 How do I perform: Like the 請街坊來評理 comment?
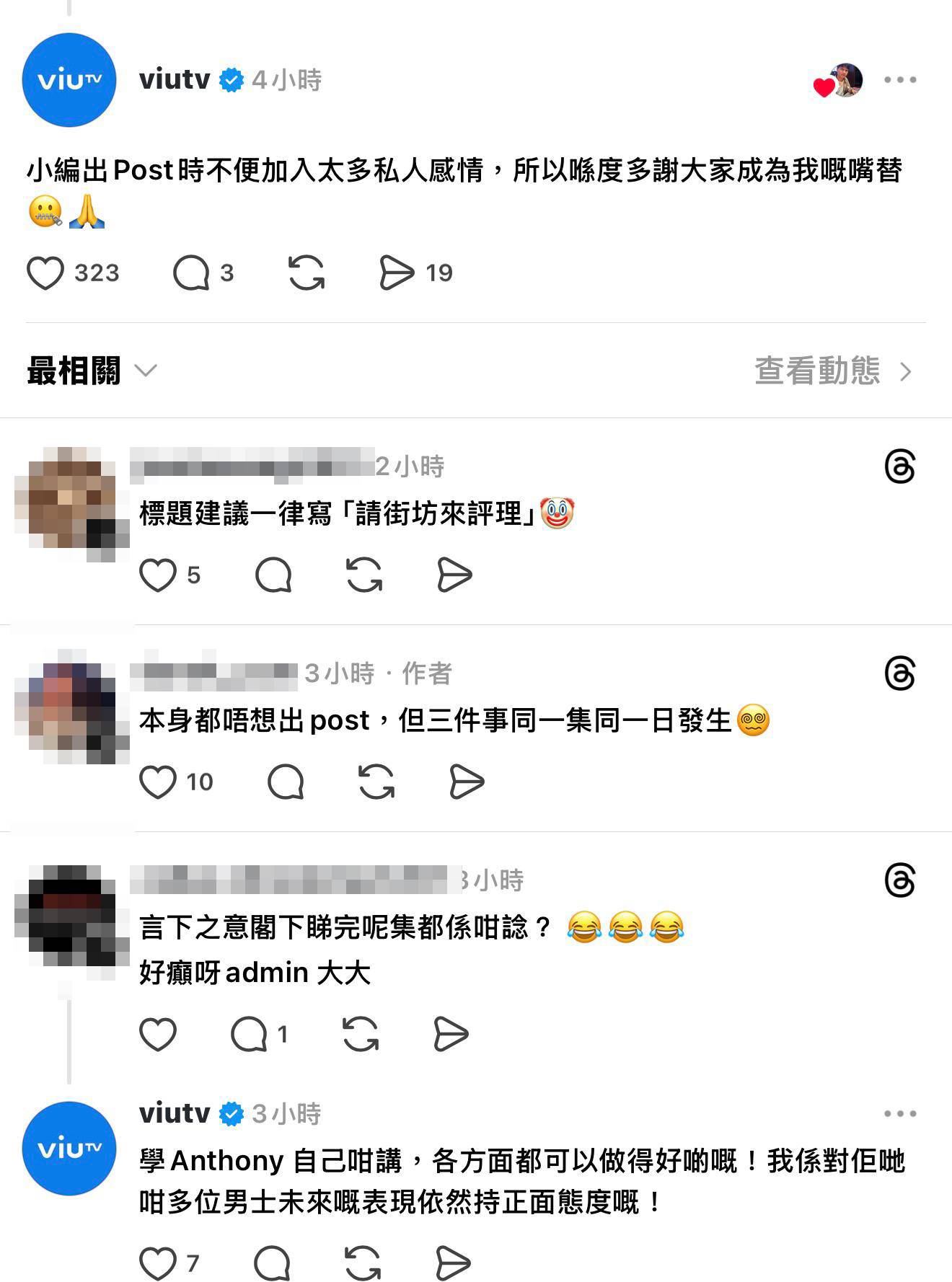pyautogui.click(x=158, y=575)
